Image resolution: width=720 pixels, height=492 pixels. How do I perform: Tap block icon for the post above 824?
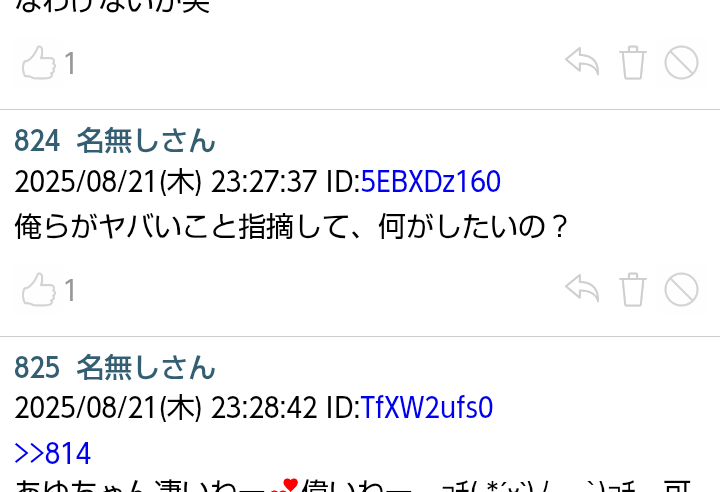pyautogui.click(x=682, y=63)
